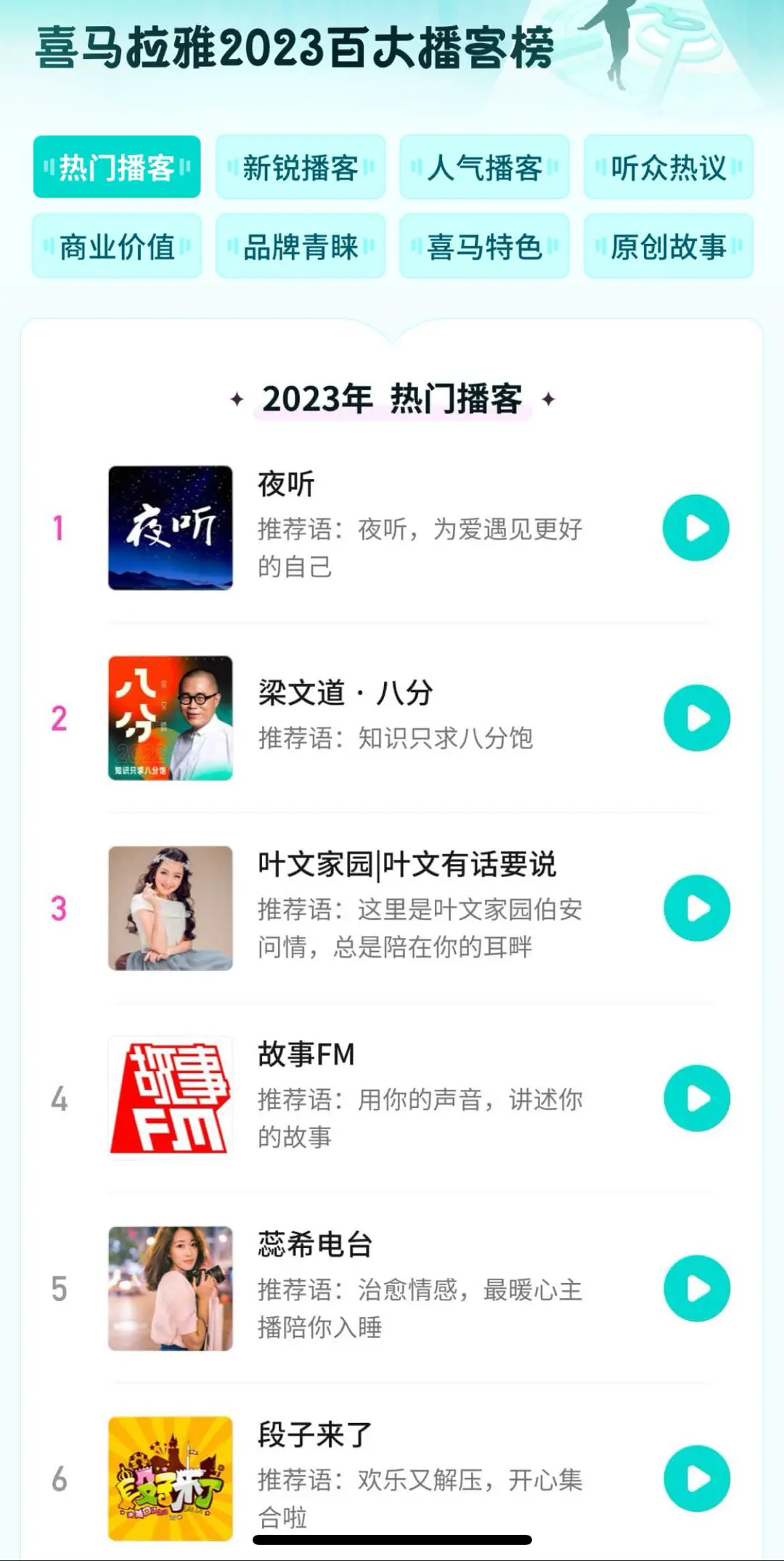Open the 故事FM cover image
The height and width of the screenshot is (1561, 784).
coord(171,1099)
